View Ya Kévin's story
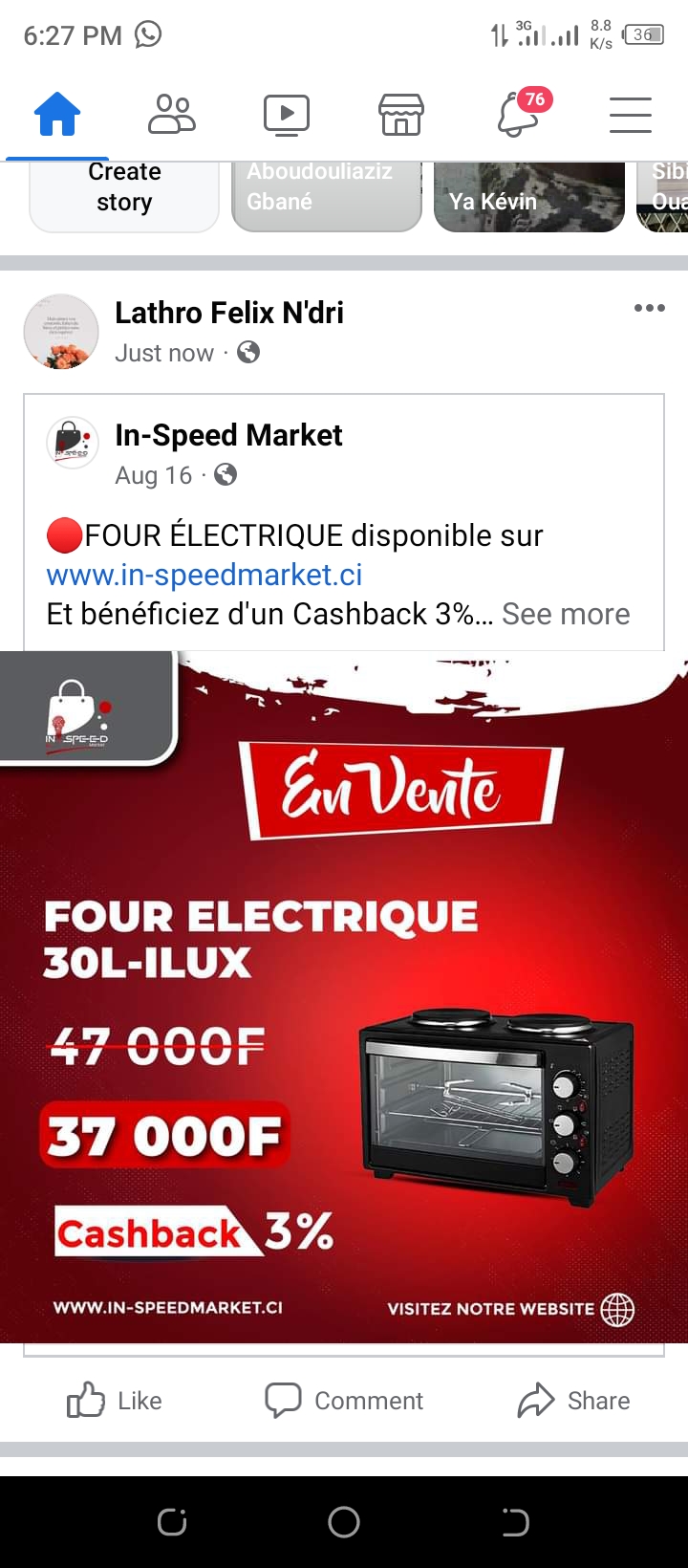The width and height of the screenshot is (688, 1568). point(528,194)
